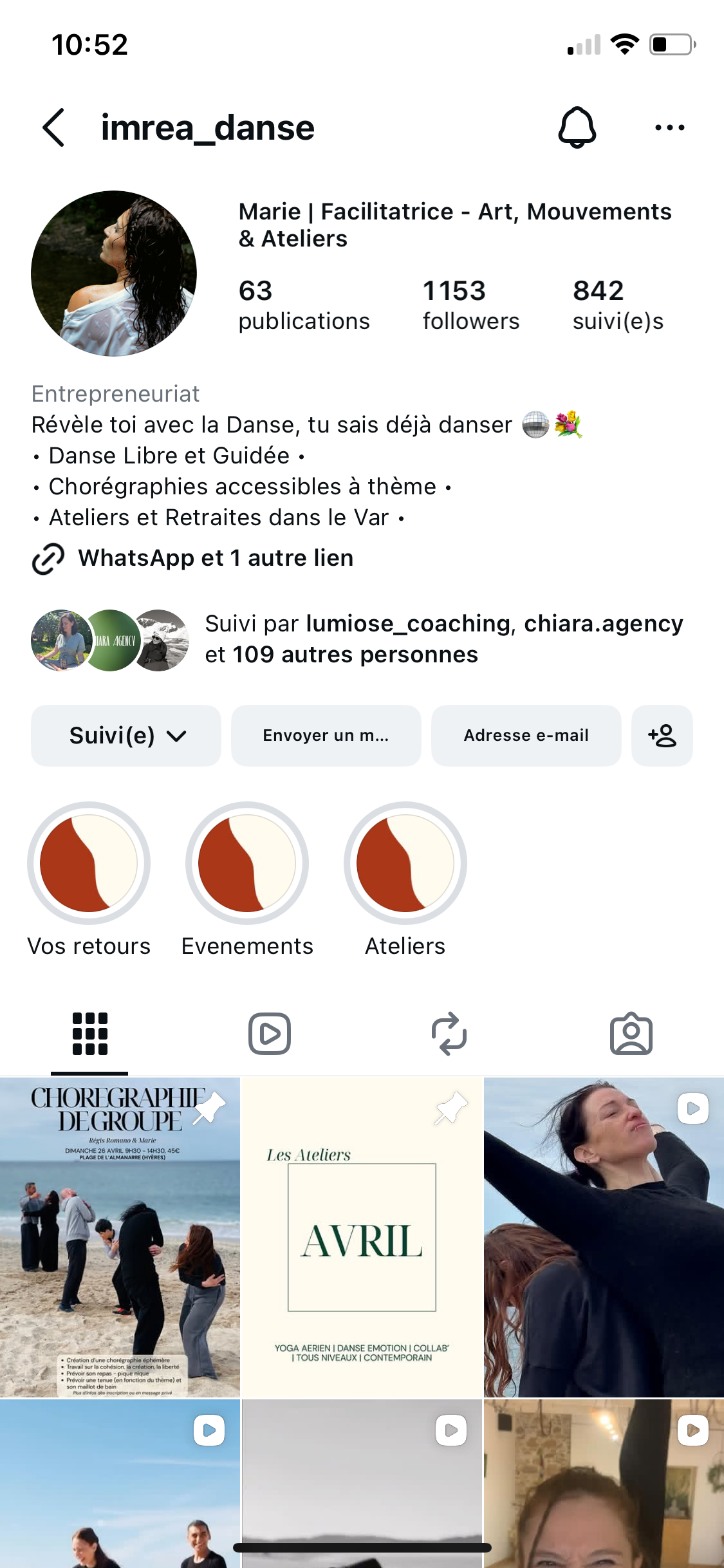Expand the Suivi(e) following options
The image size is (724, 1568).
126,736
